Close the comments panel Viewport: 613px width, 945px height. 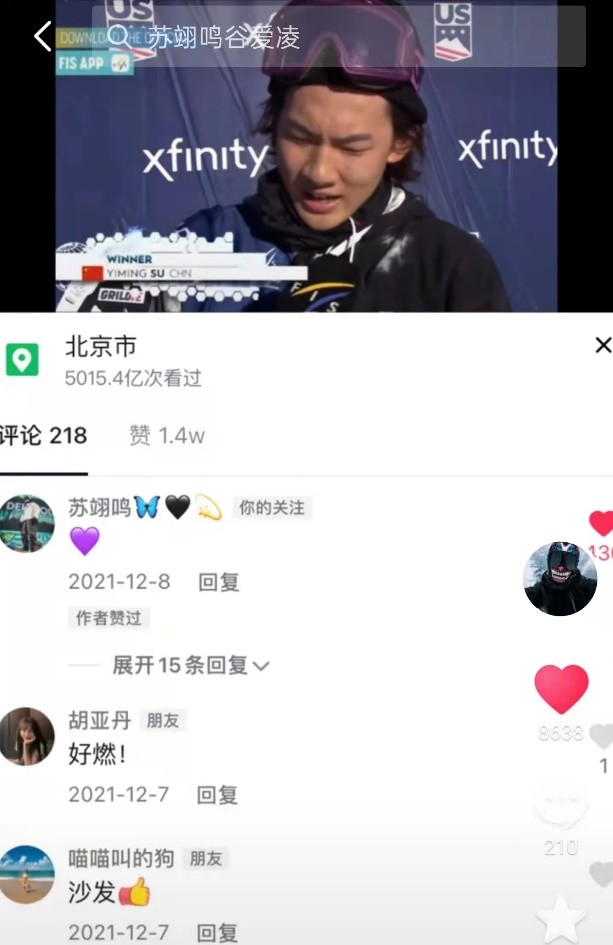click(602, 346)
